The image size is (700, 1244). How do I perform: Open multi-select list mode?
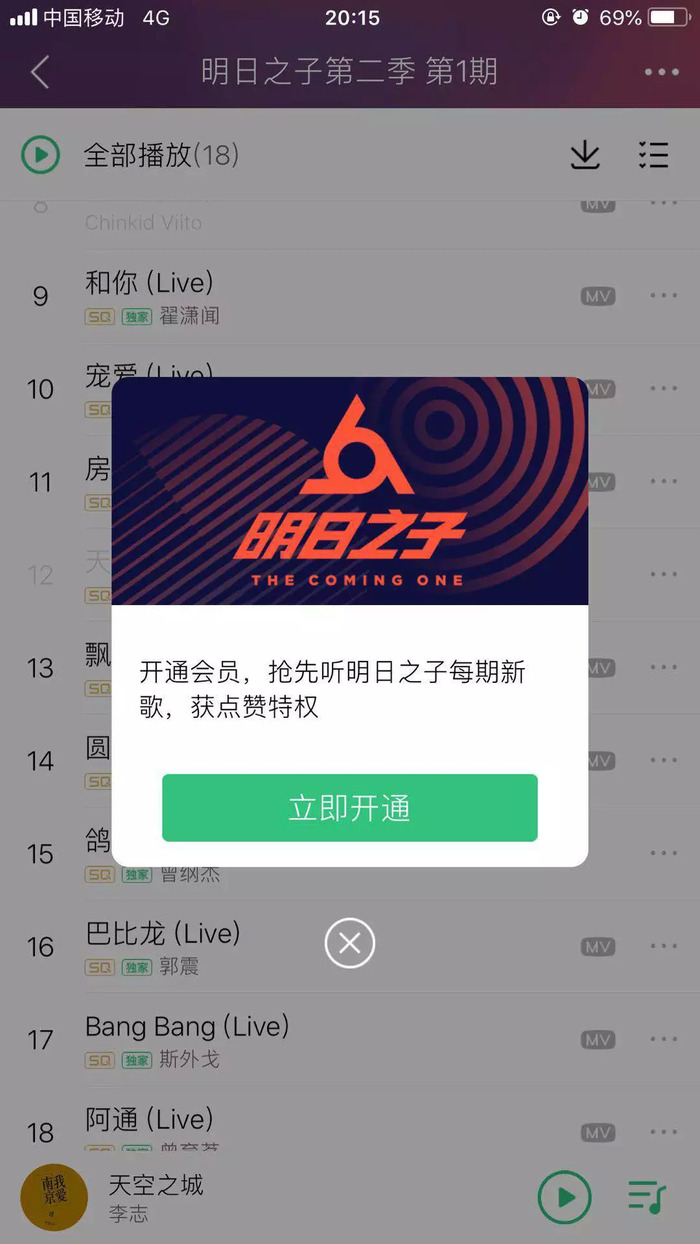(x=653, y=155)
